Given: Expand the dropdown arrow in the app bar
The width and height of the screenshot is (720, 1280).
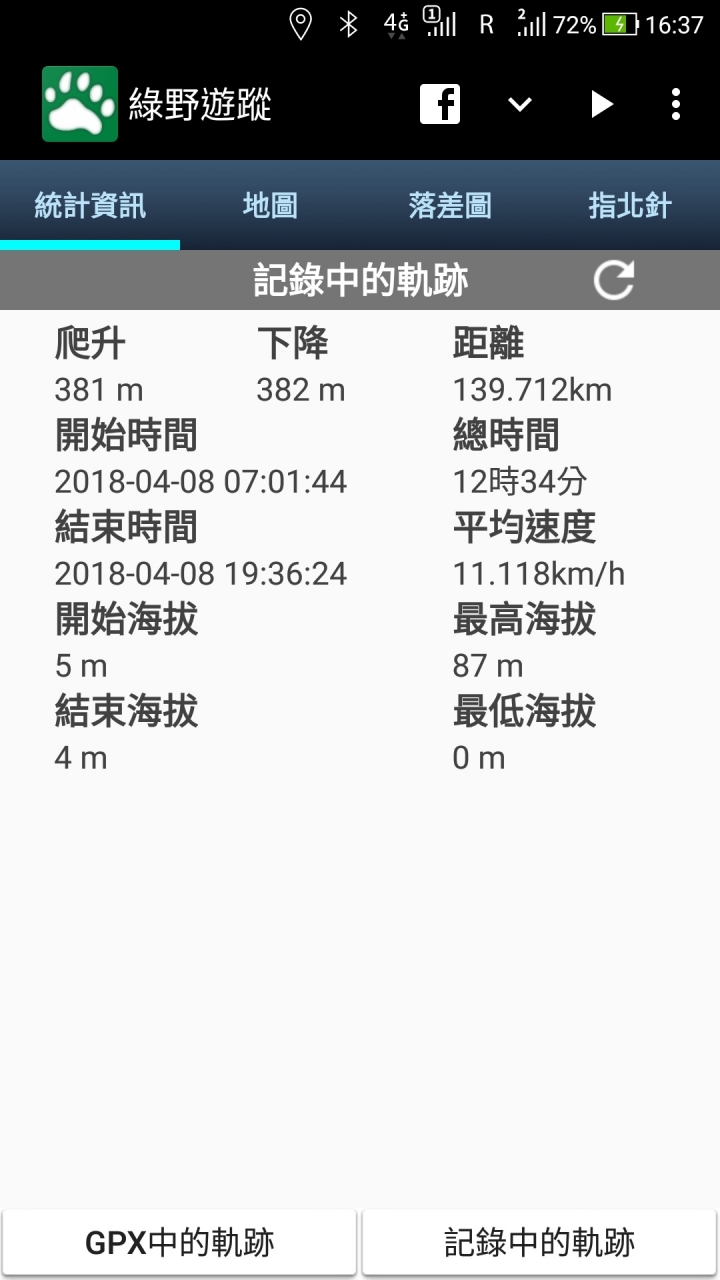Looking at the screenshot, I should point(520,104).
